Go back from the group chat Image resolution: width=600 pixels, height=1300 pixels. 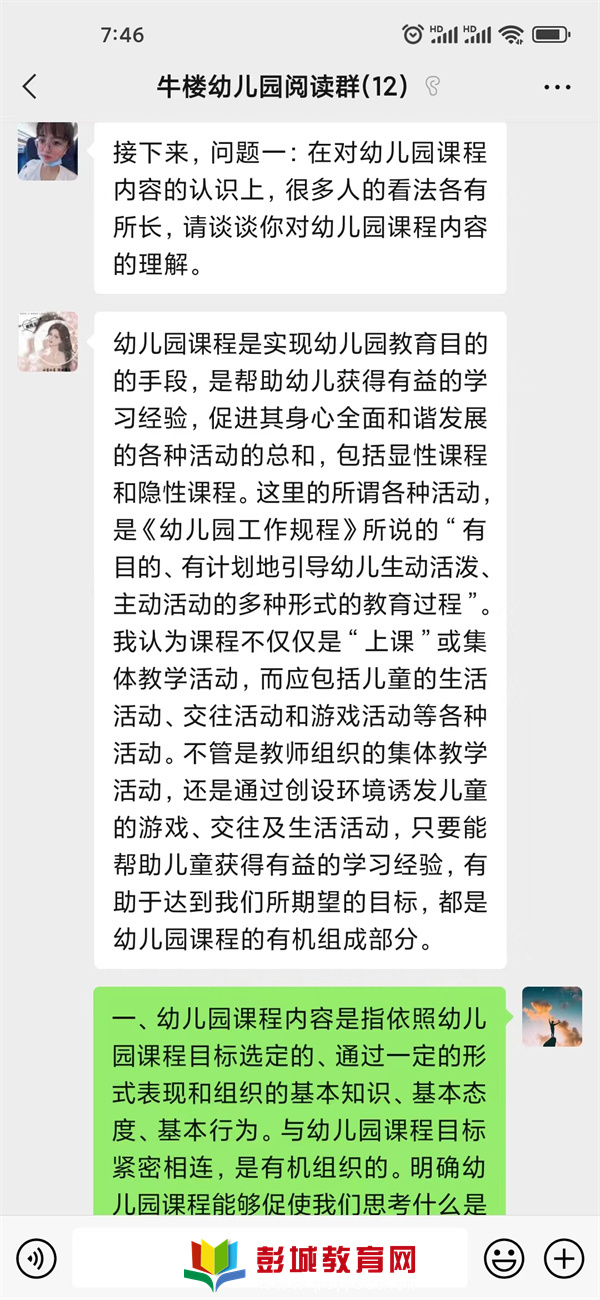coord(30,87)
